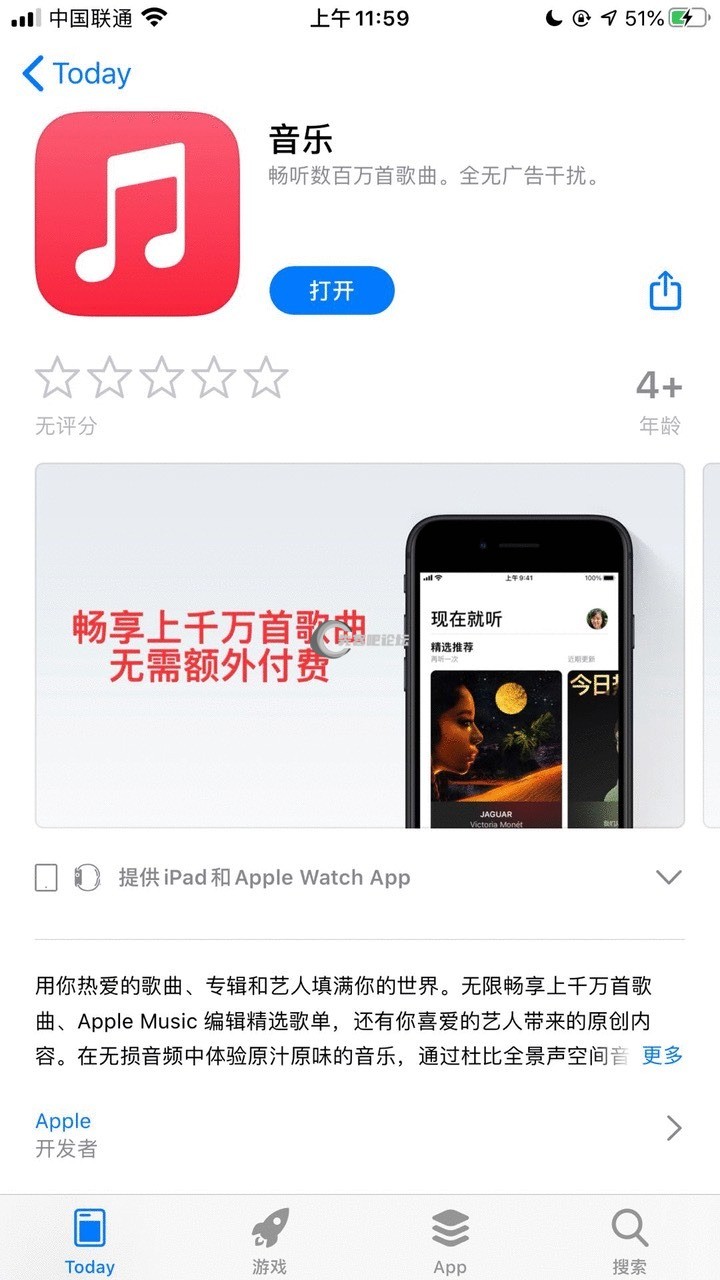Tap the share icon to share this app

pos(665,291)
